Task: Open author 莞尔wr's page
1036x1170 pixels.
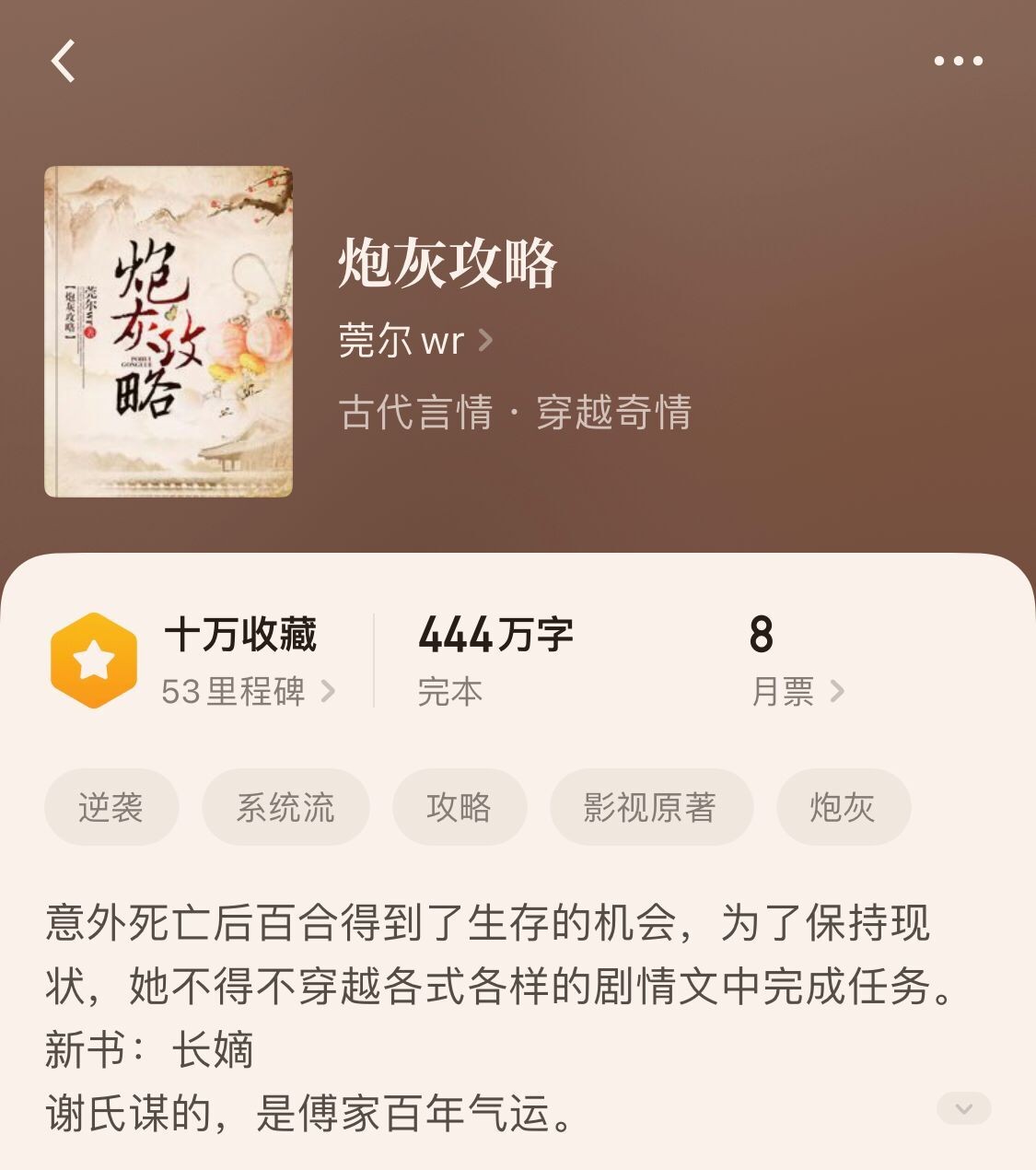Action: pyautogui.click(x=415, y=341)
